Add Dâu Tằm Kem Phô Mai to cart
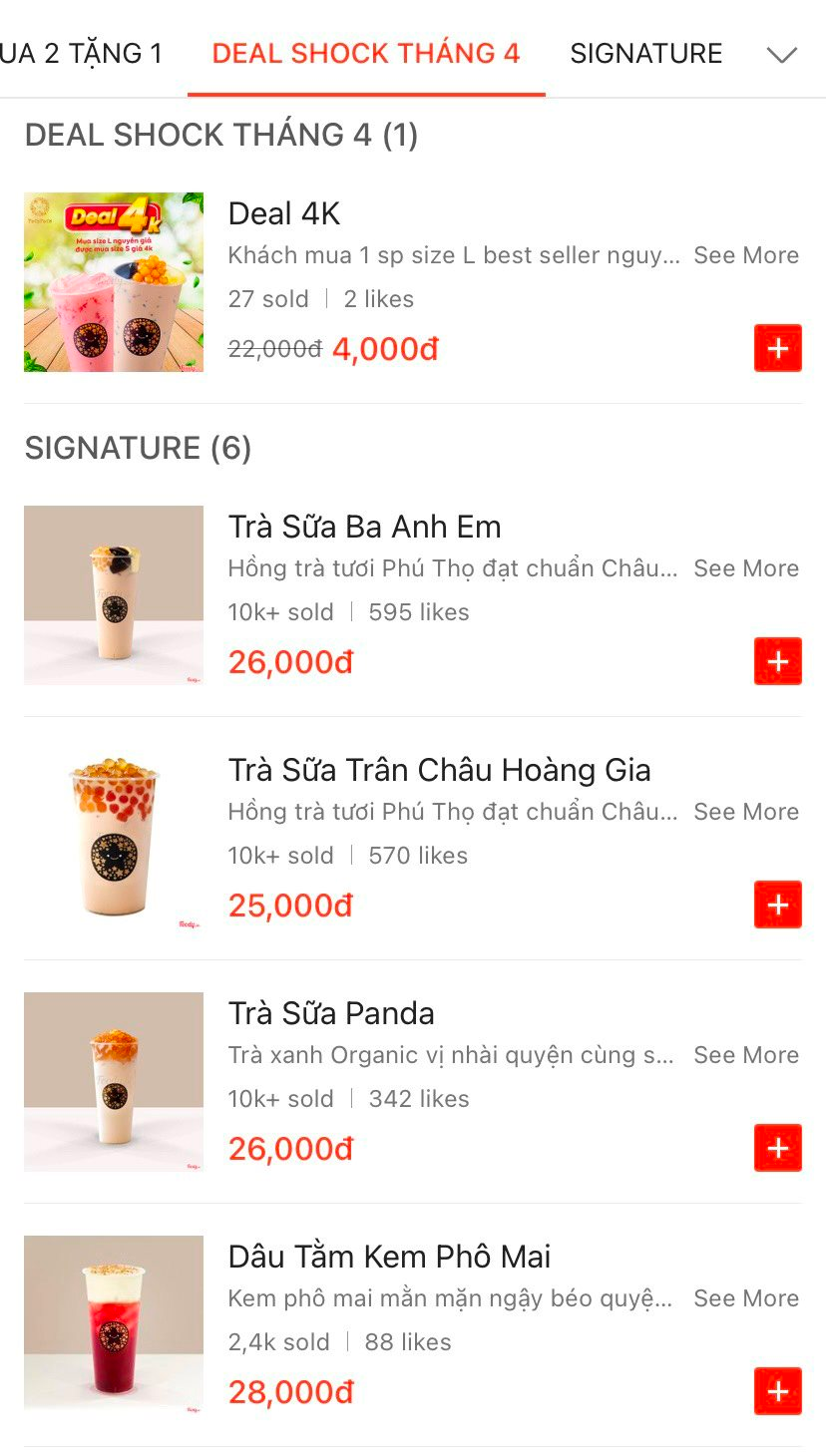 point(778,1391)
